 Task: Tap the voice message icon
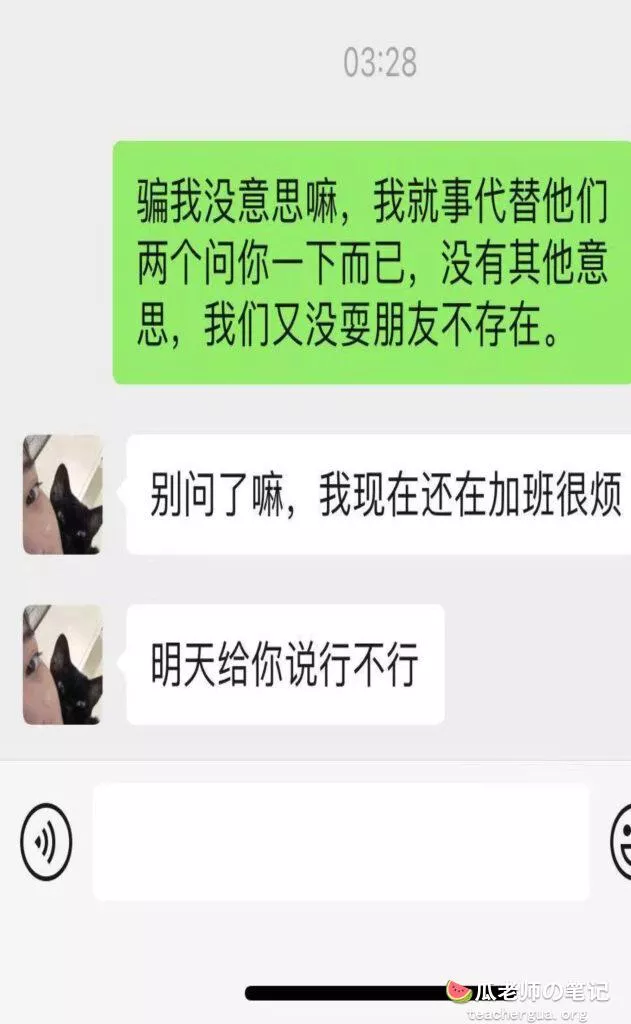(x=46, y=841)
